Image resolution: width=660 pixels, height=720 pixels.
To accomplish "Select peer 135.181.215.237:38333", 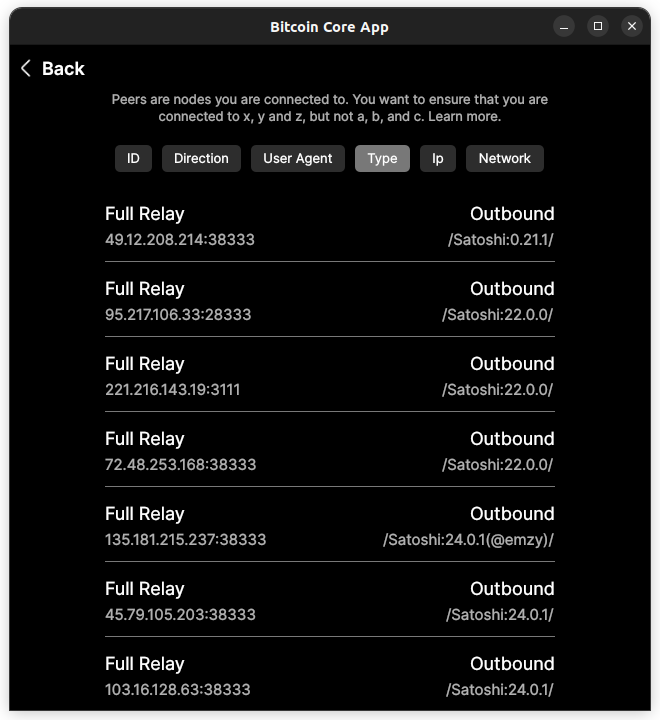I will [330, 525].
